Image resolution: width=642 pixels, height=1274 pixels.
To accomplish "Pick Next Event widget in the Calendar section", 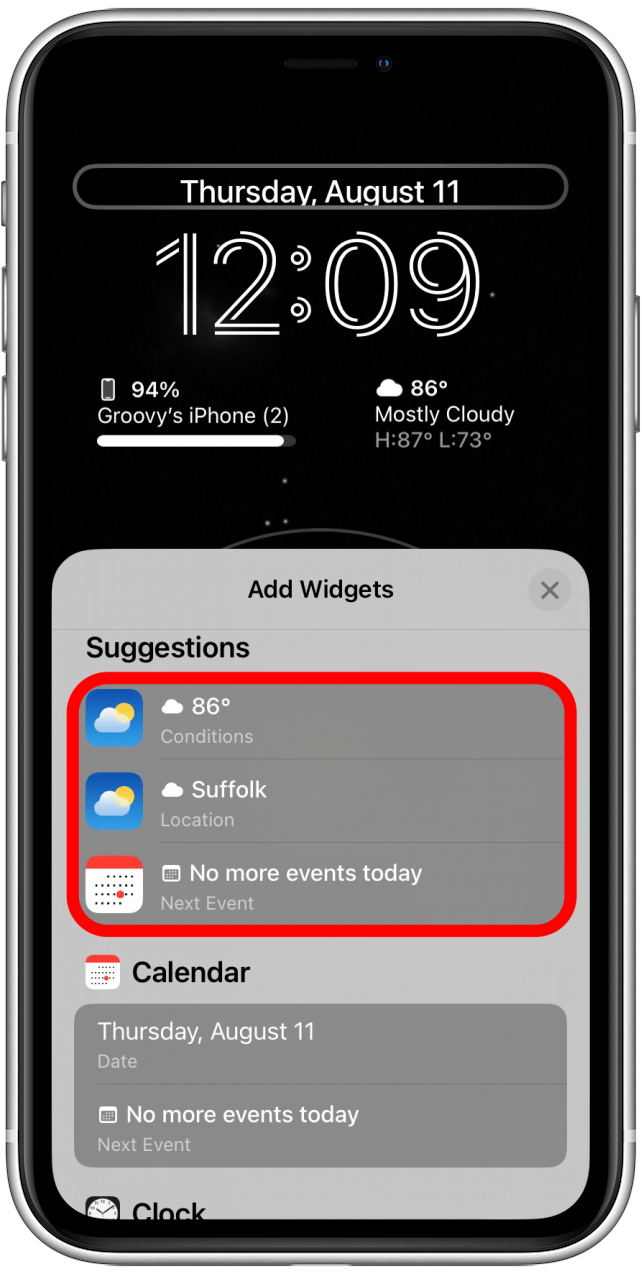I will click(320, 1127).
